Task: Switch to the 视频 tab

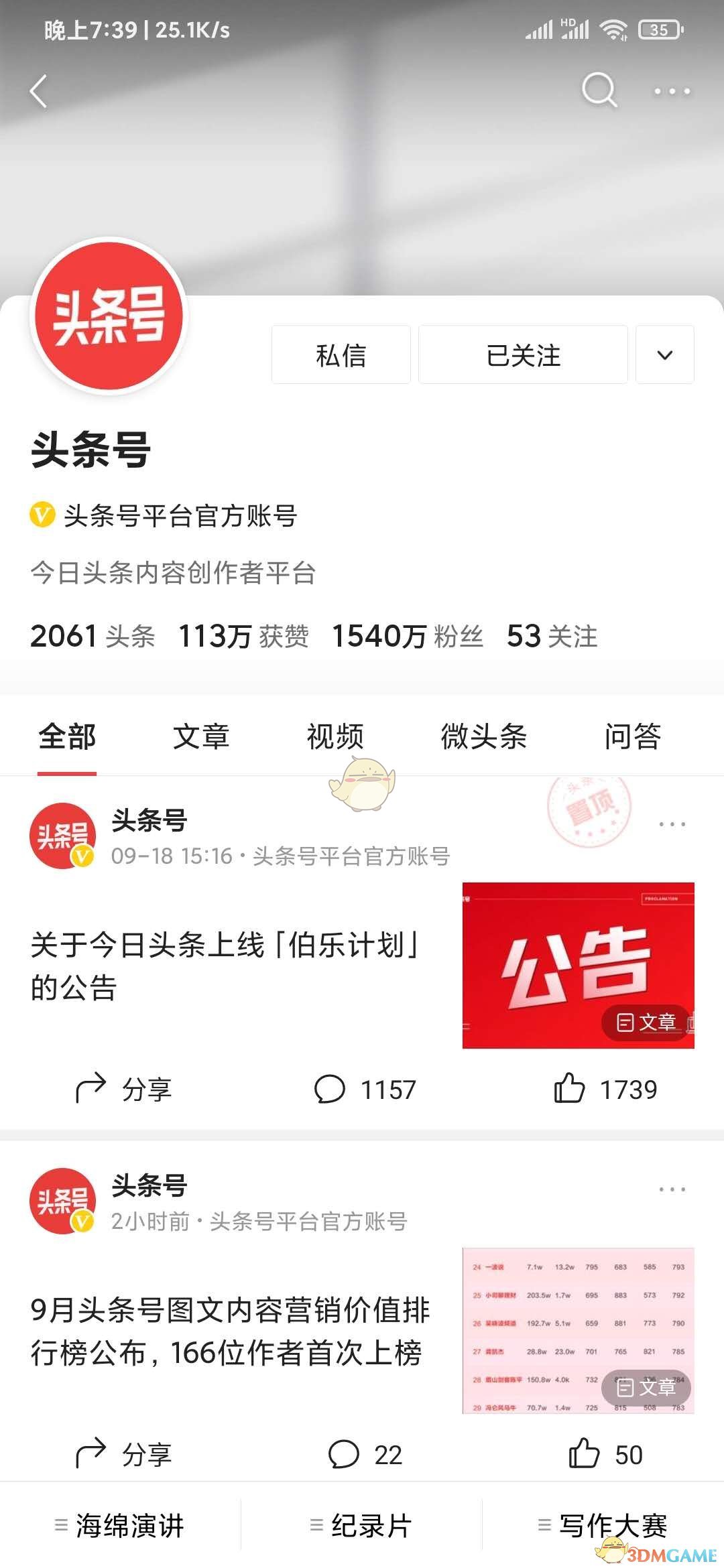Action: pyautogui.click(x=335, y=736)
